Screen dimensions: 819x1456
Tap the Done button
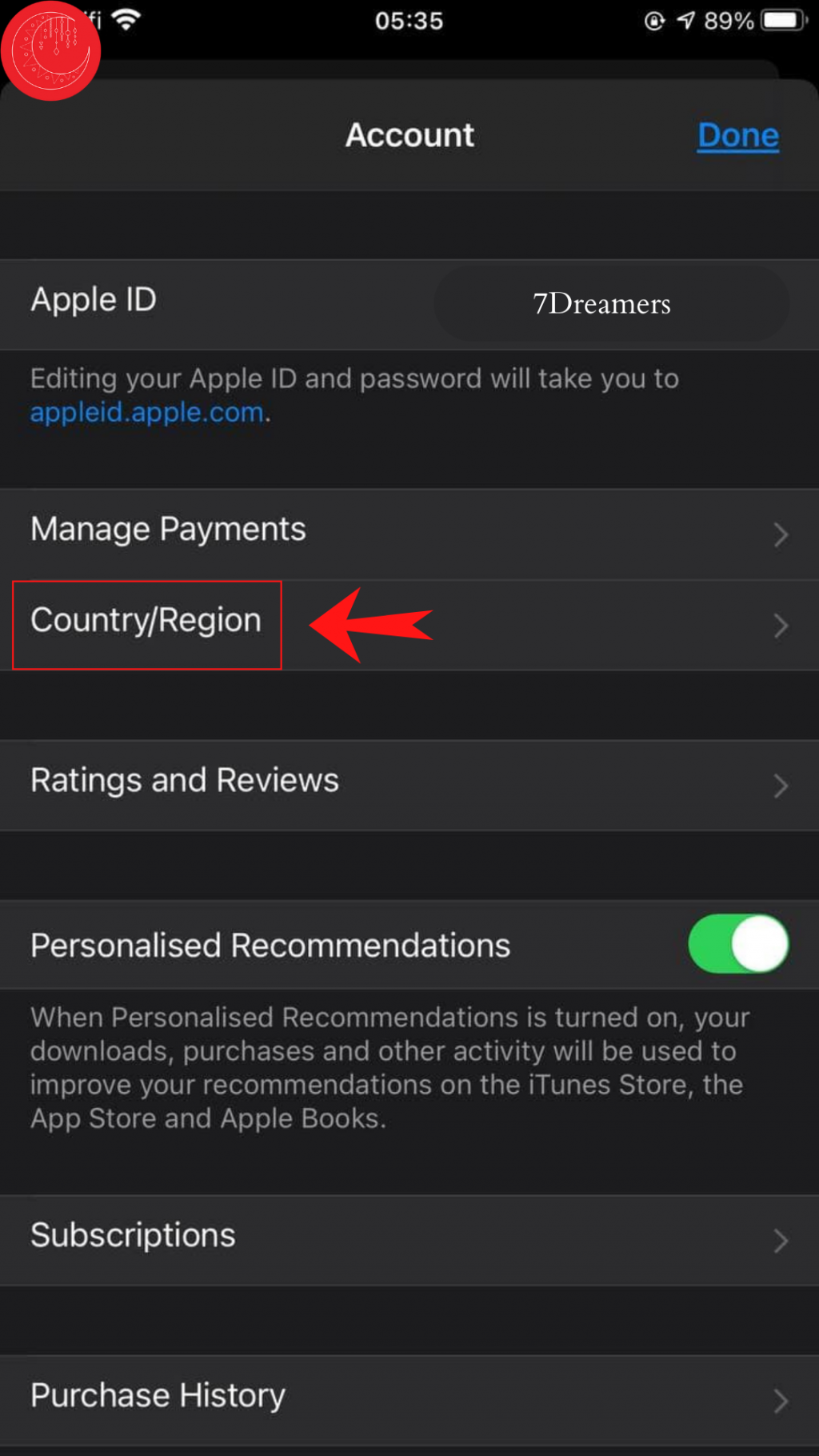(x=737, y=135)
